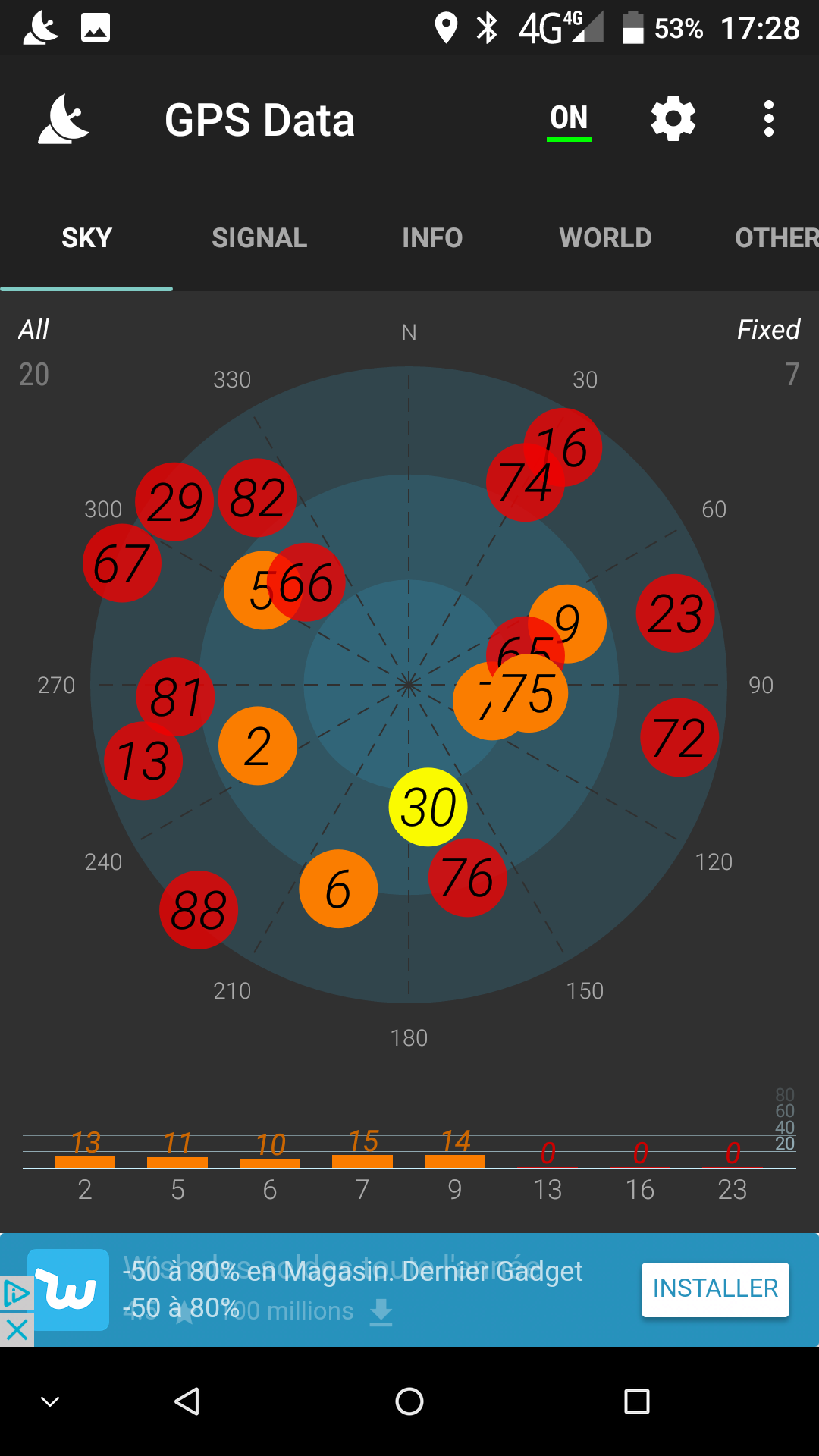Toggle the GPS ON switch

tap(569, 119)
